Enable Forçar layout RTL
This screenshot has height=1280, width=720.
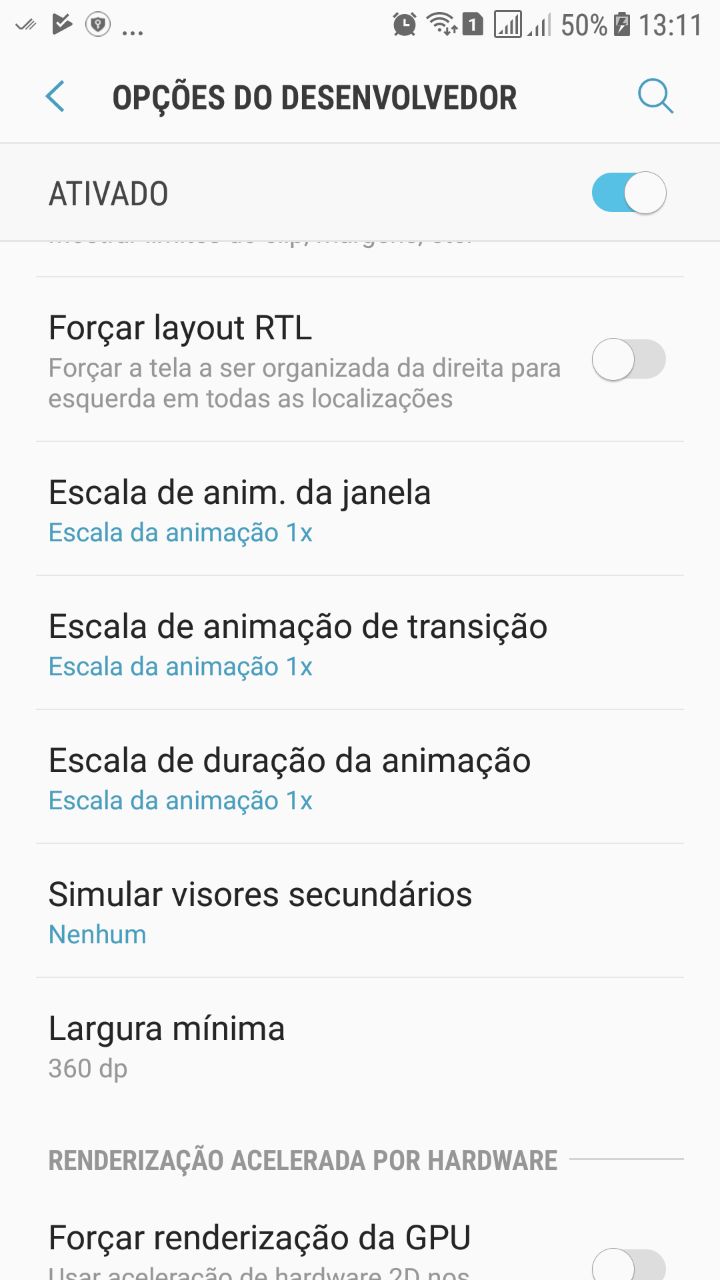pos(628,358)
